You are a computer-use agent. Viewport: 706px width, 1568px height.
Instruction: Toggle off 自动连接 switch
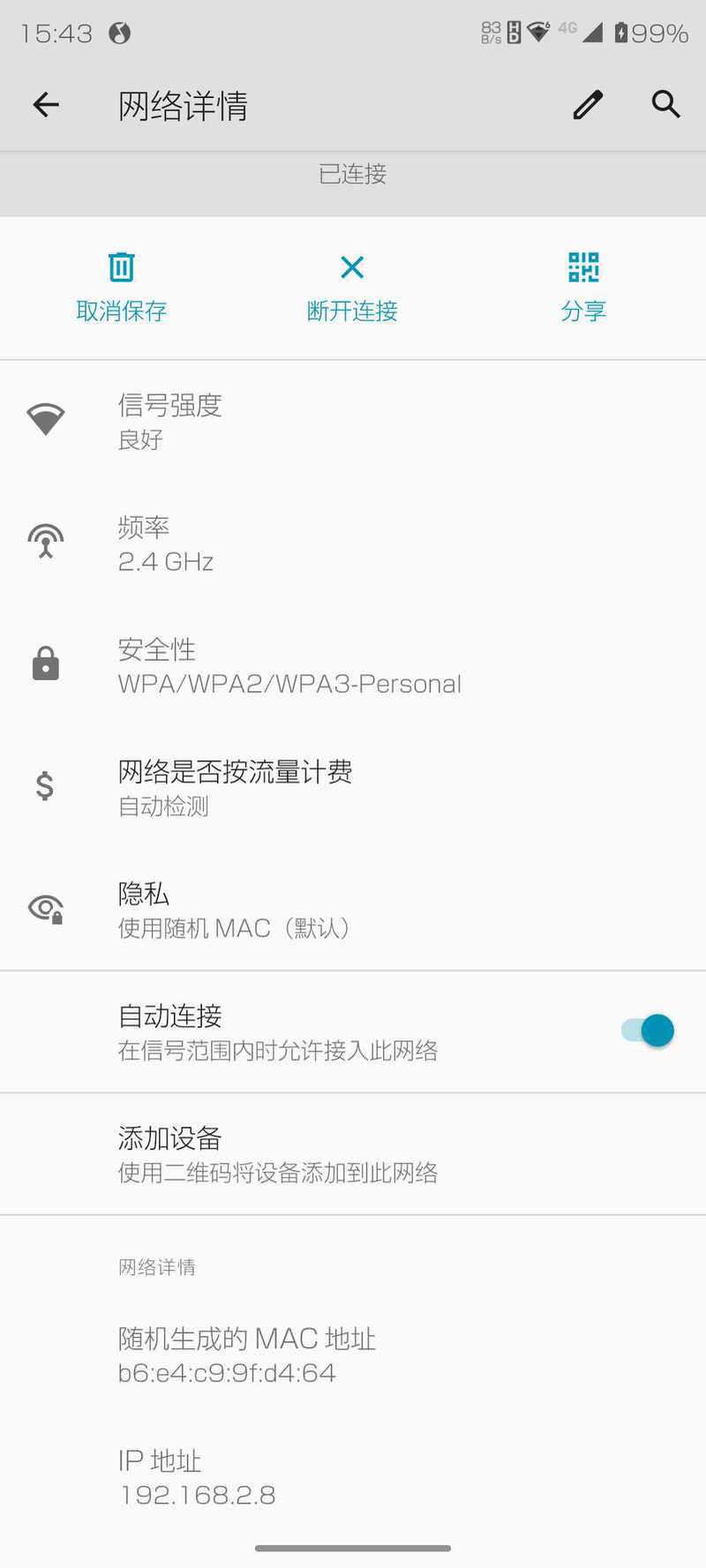(x=648, y=1031)
